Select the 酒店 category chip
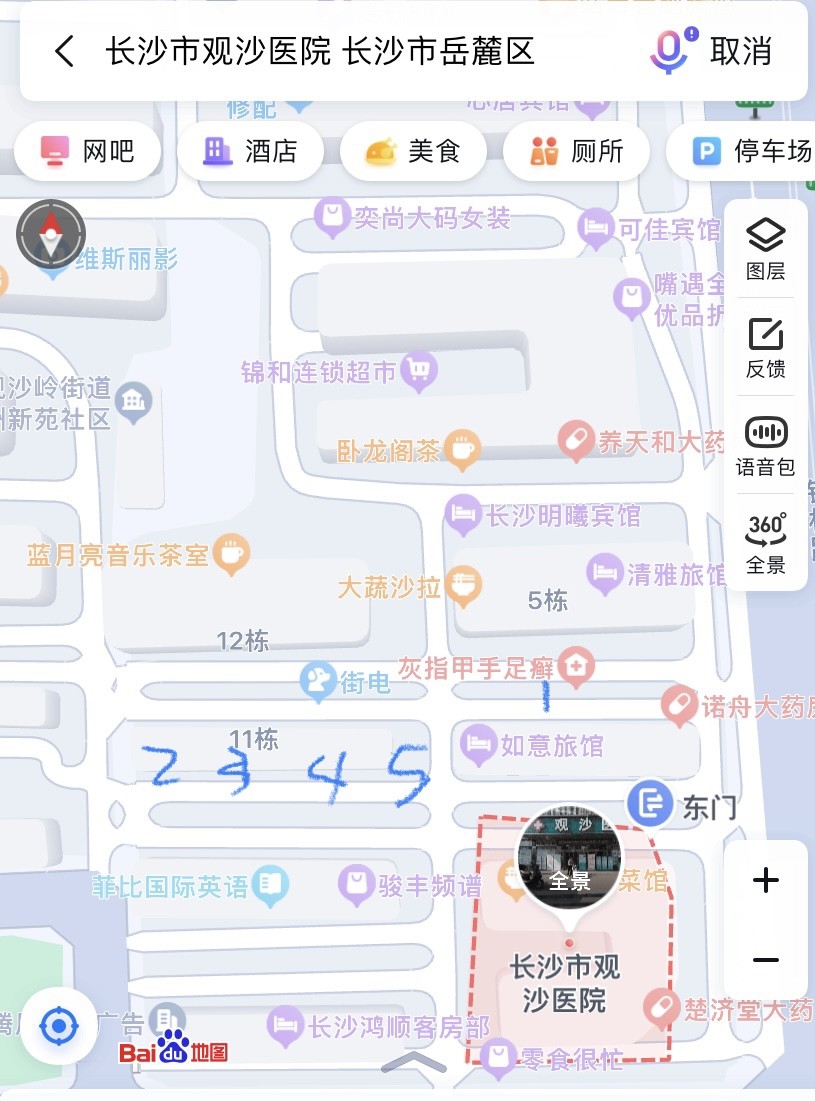Image resolution: width=815 pixels, height=1101 pixels. (x=251, y=151)
